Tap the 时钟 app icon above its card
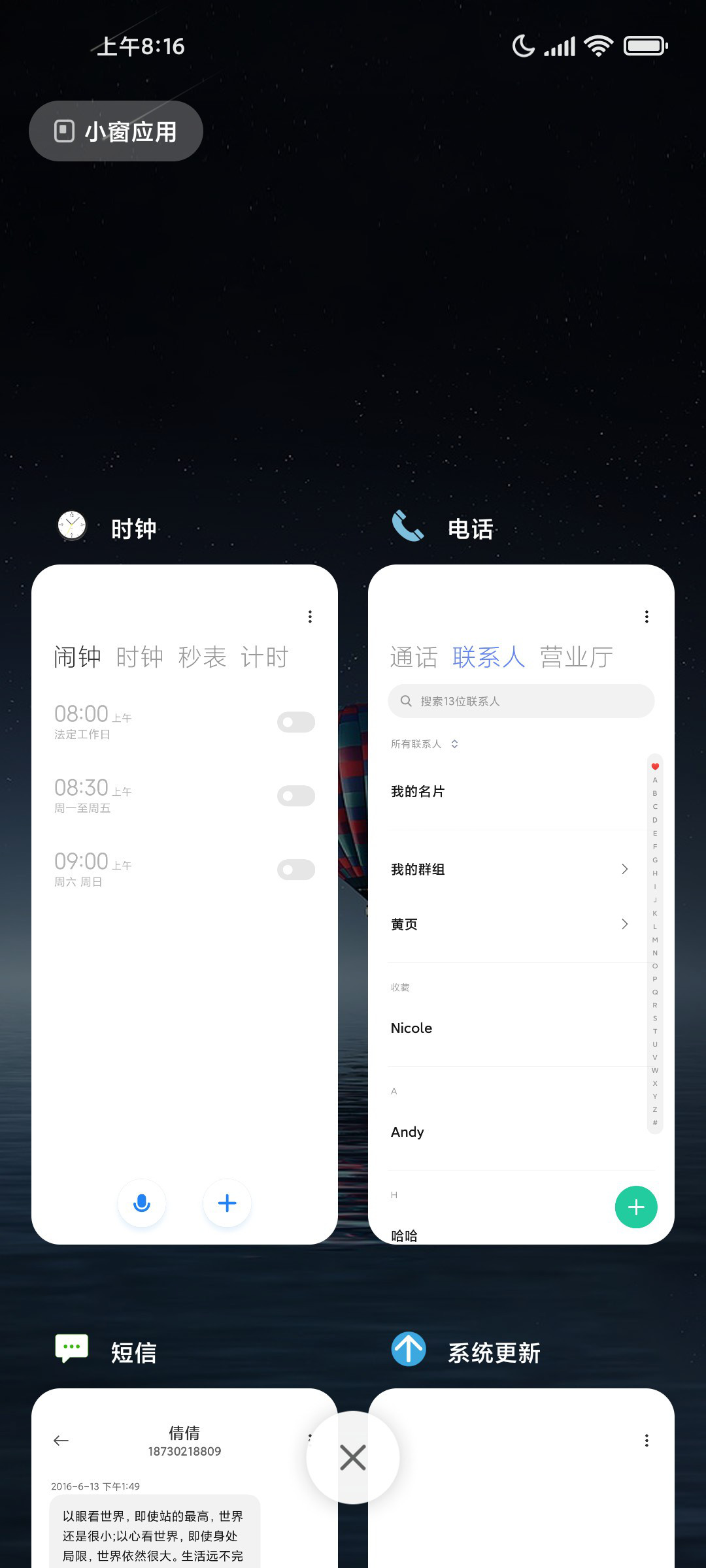Viewport: 706px width, 1568px height. 72,526
